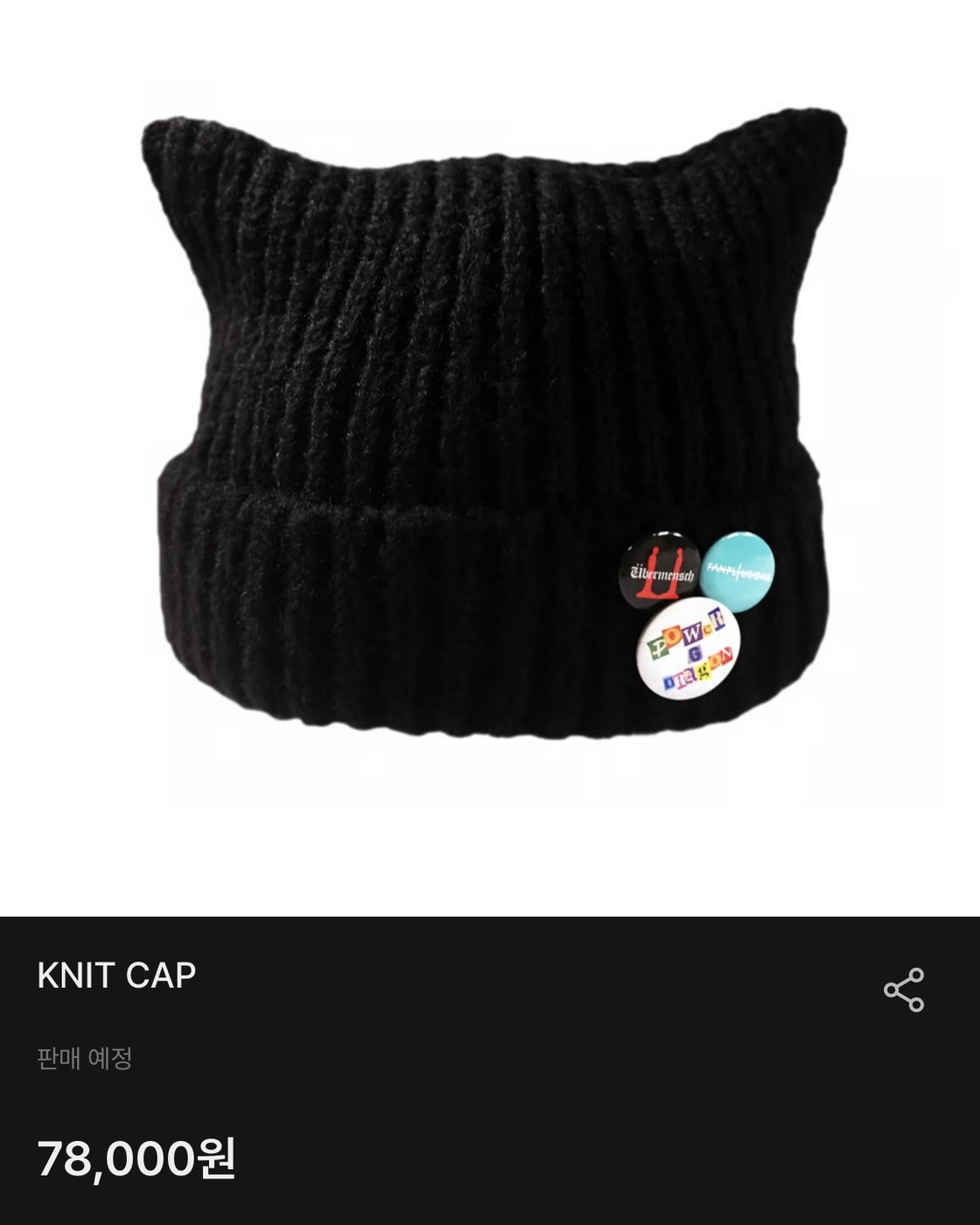Share the KNIT CAP product
Image resolution: width=980 pixels, height=1225 pixels.
tap(904, 990)
